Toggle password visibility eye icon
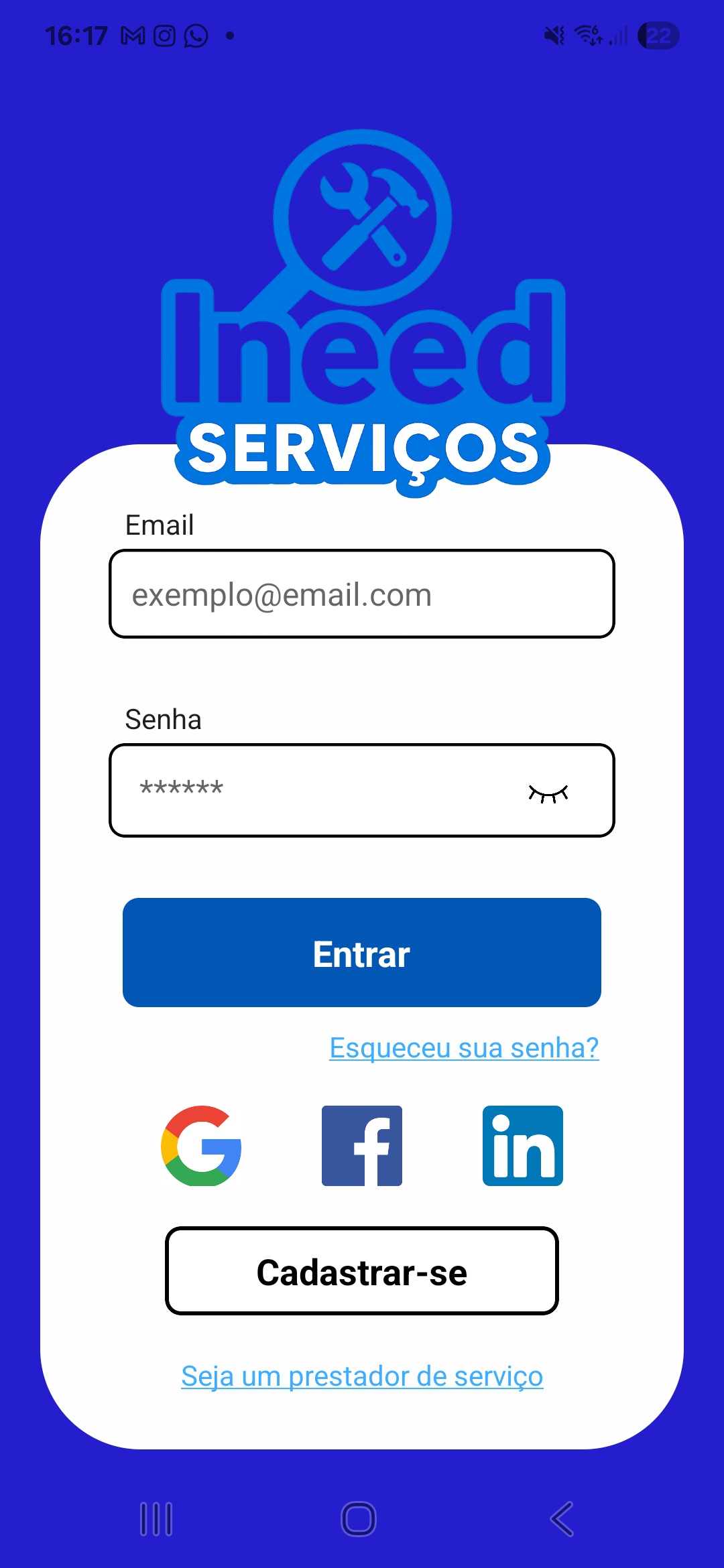Viewport: 724px width, 1568px height. (x=548, y=793)
